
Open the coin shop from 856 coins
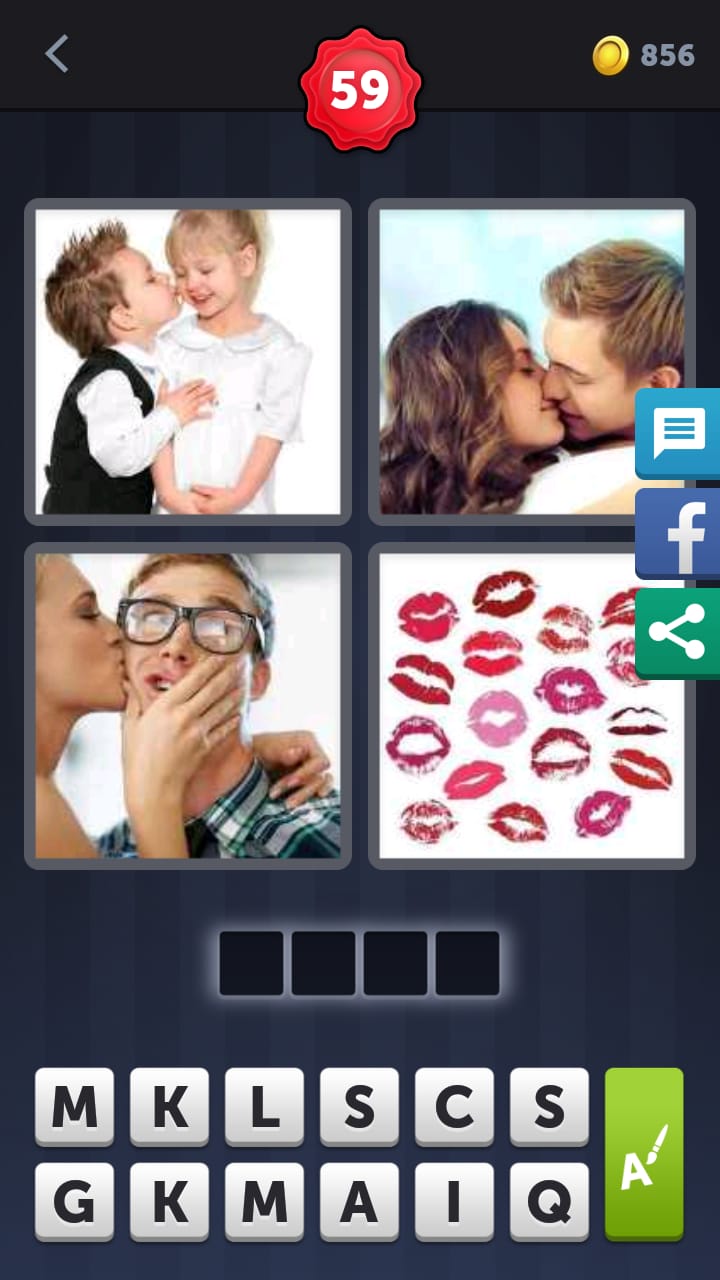643,55
